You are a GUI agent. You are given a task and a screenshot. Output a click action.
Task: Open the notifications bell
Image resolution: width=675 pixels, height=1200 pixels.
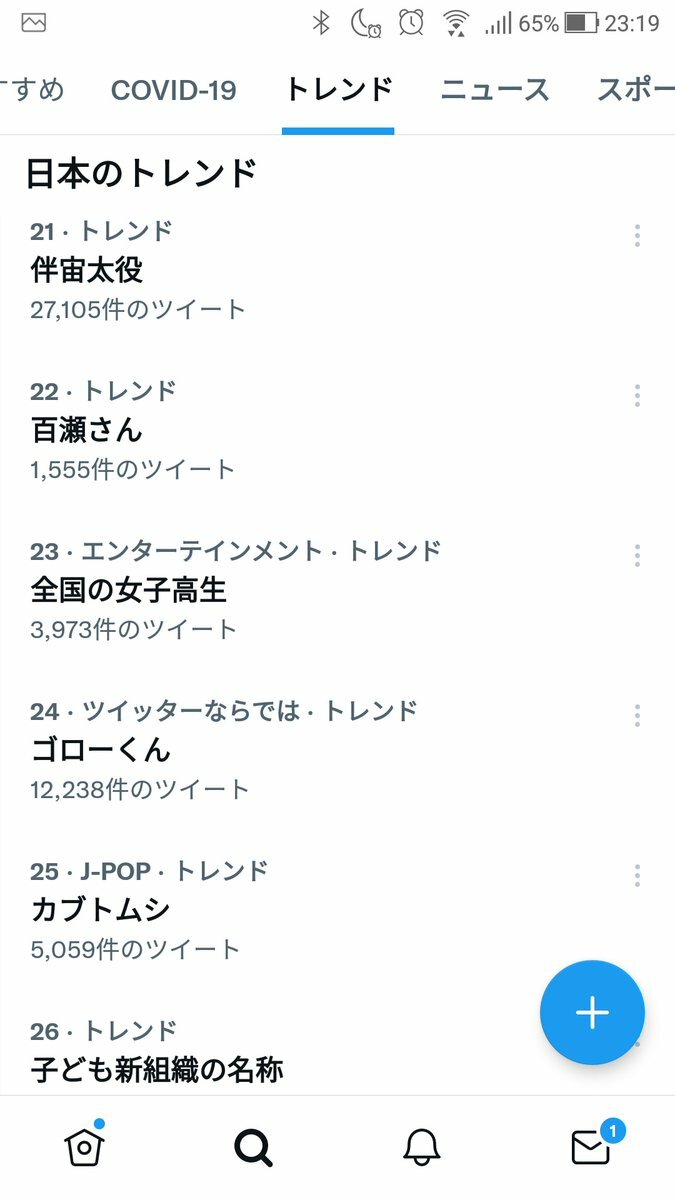(422, 1148)
